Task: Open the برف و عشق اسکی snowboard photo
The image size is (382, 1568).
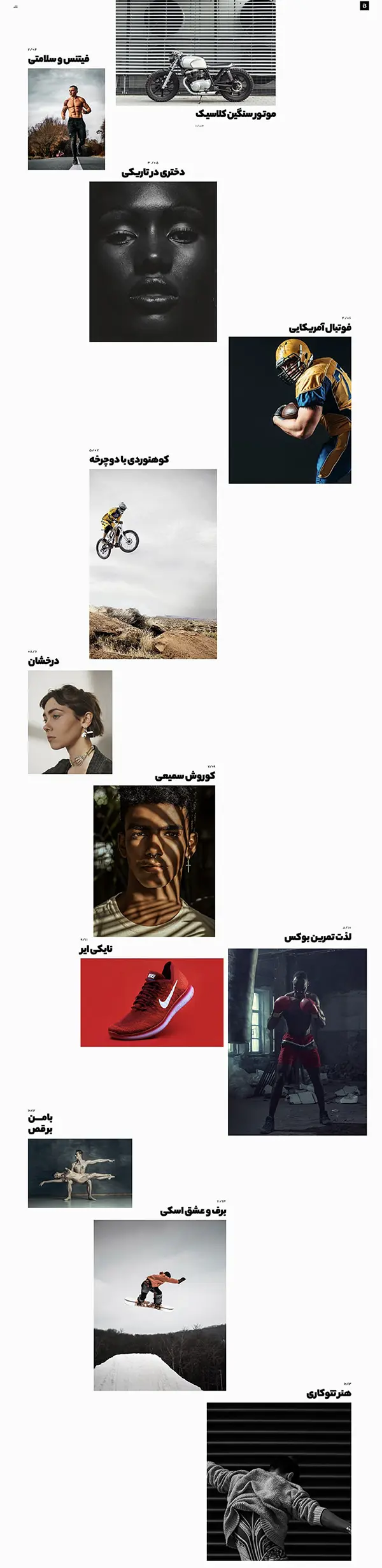Action: tap(160, 1305)
